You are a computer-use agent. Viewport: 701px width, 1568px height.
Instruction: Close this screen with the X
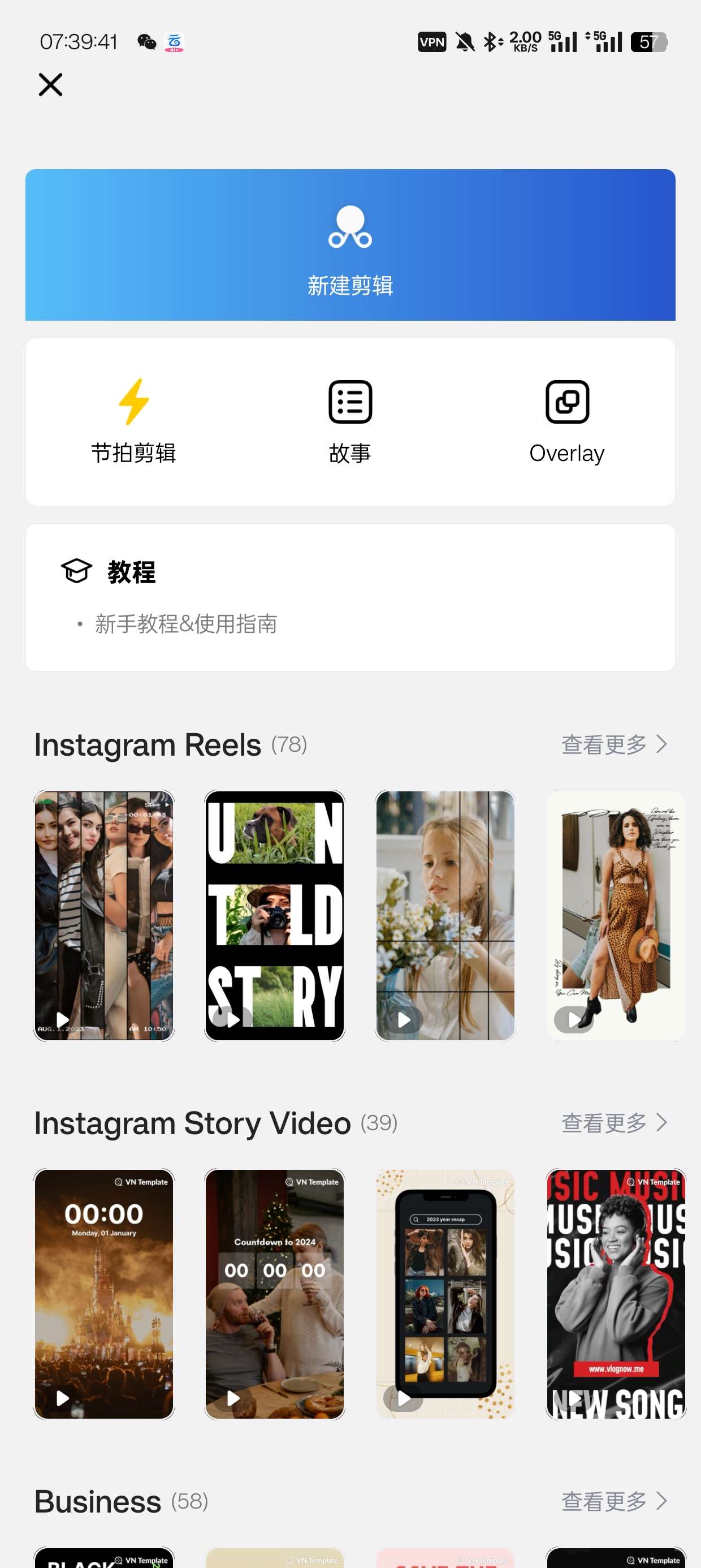coord(50,85)
